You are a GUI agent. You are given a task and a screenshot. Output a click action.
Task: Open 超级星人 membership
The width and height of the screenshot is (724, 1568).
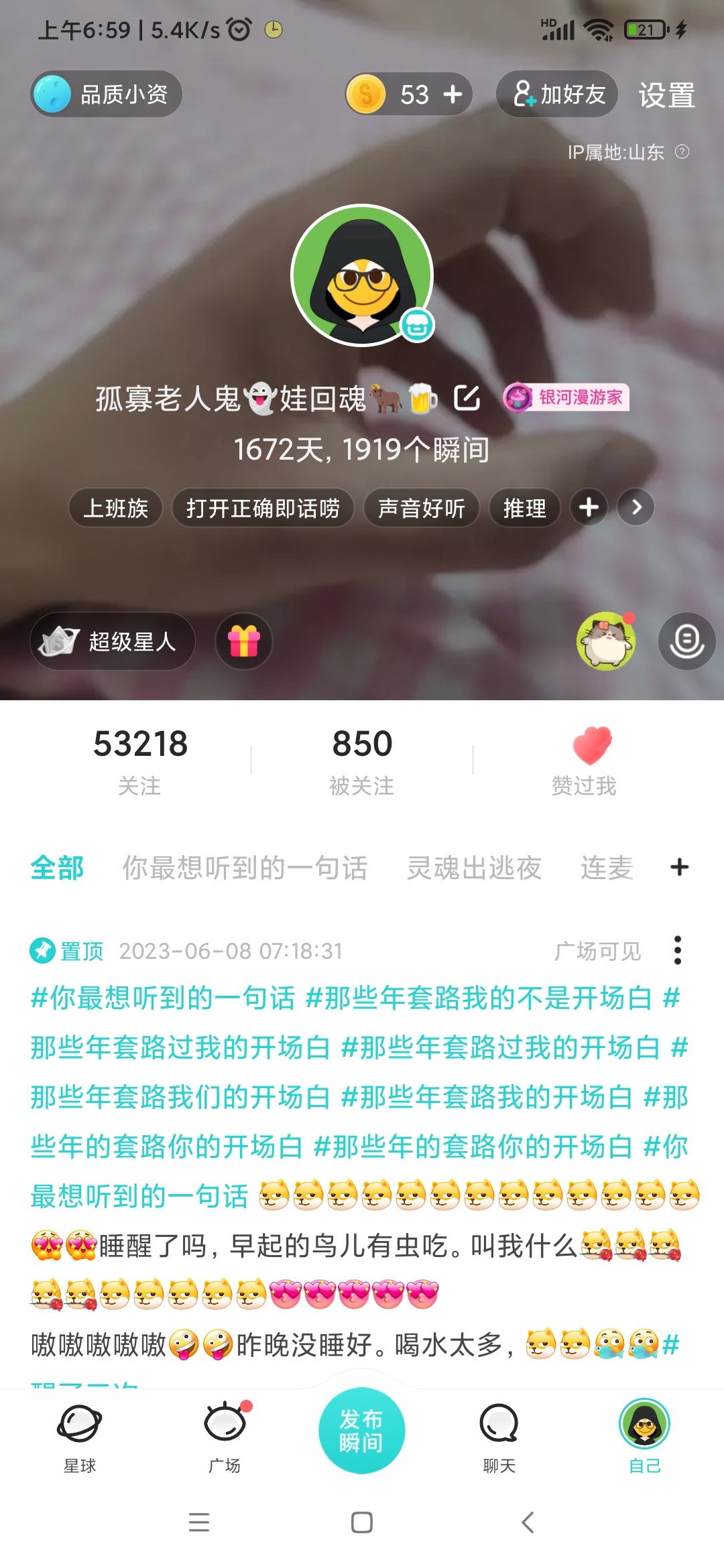(113, 641)
